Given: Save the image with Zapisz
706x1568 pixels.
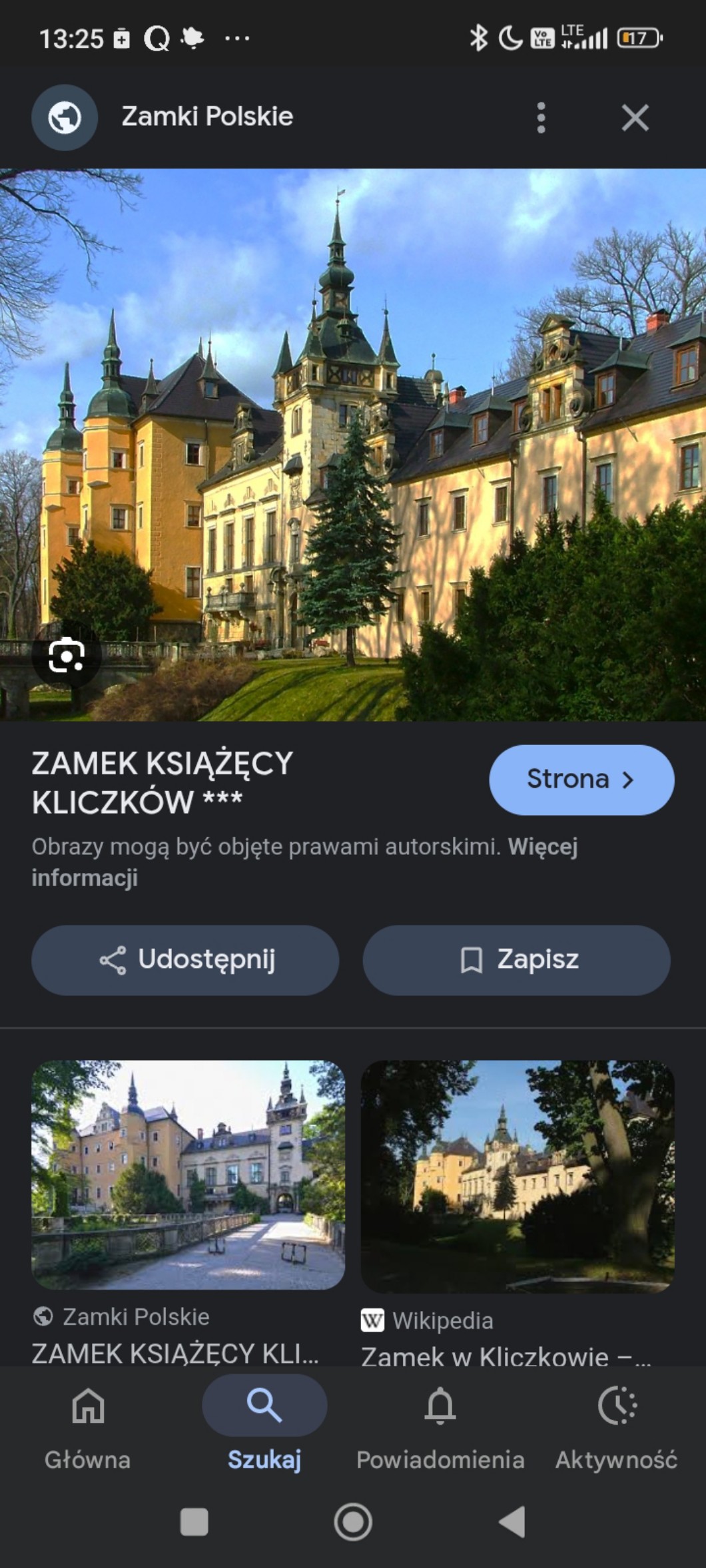Looking at the screenshot, I should point(516,960).
